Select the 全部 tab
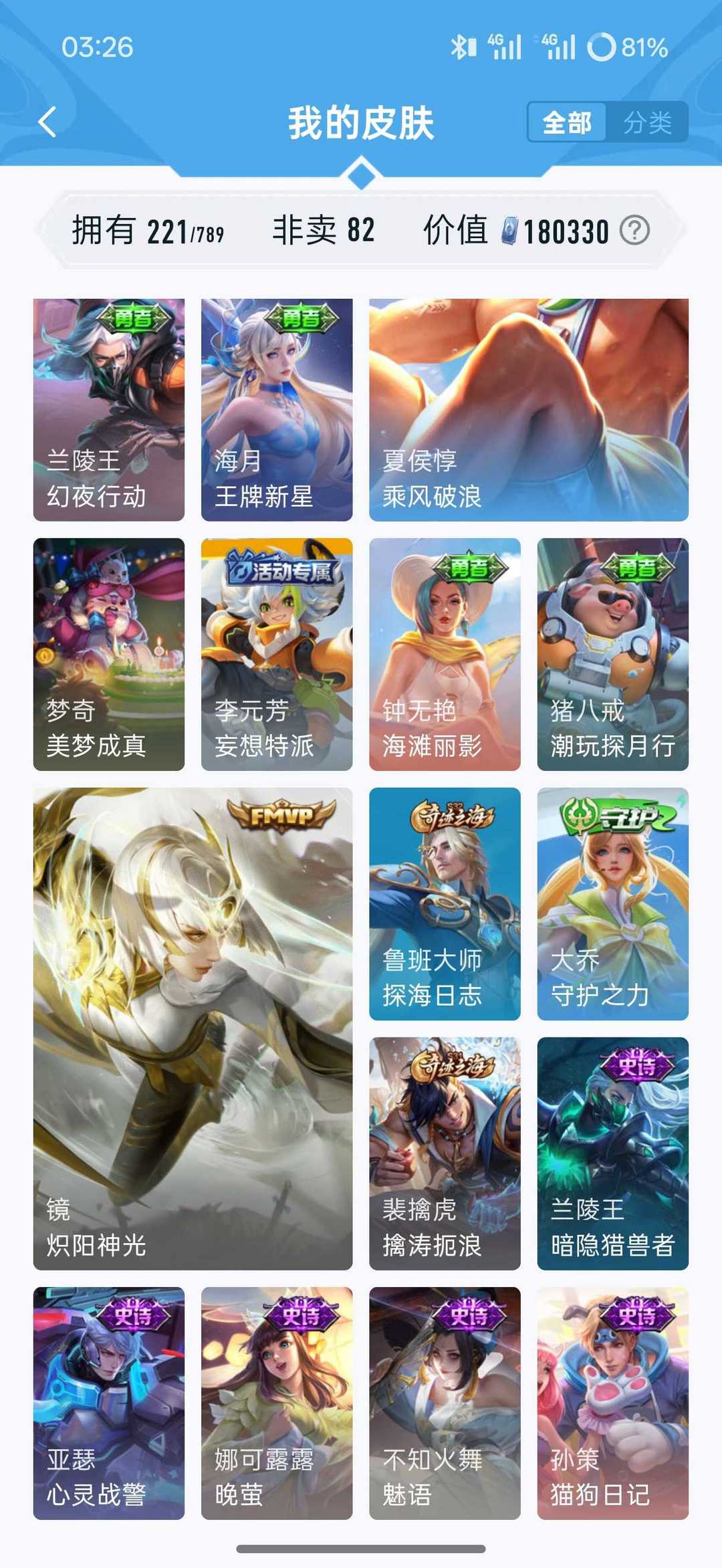722x1568 pixels. click(568, 122)
